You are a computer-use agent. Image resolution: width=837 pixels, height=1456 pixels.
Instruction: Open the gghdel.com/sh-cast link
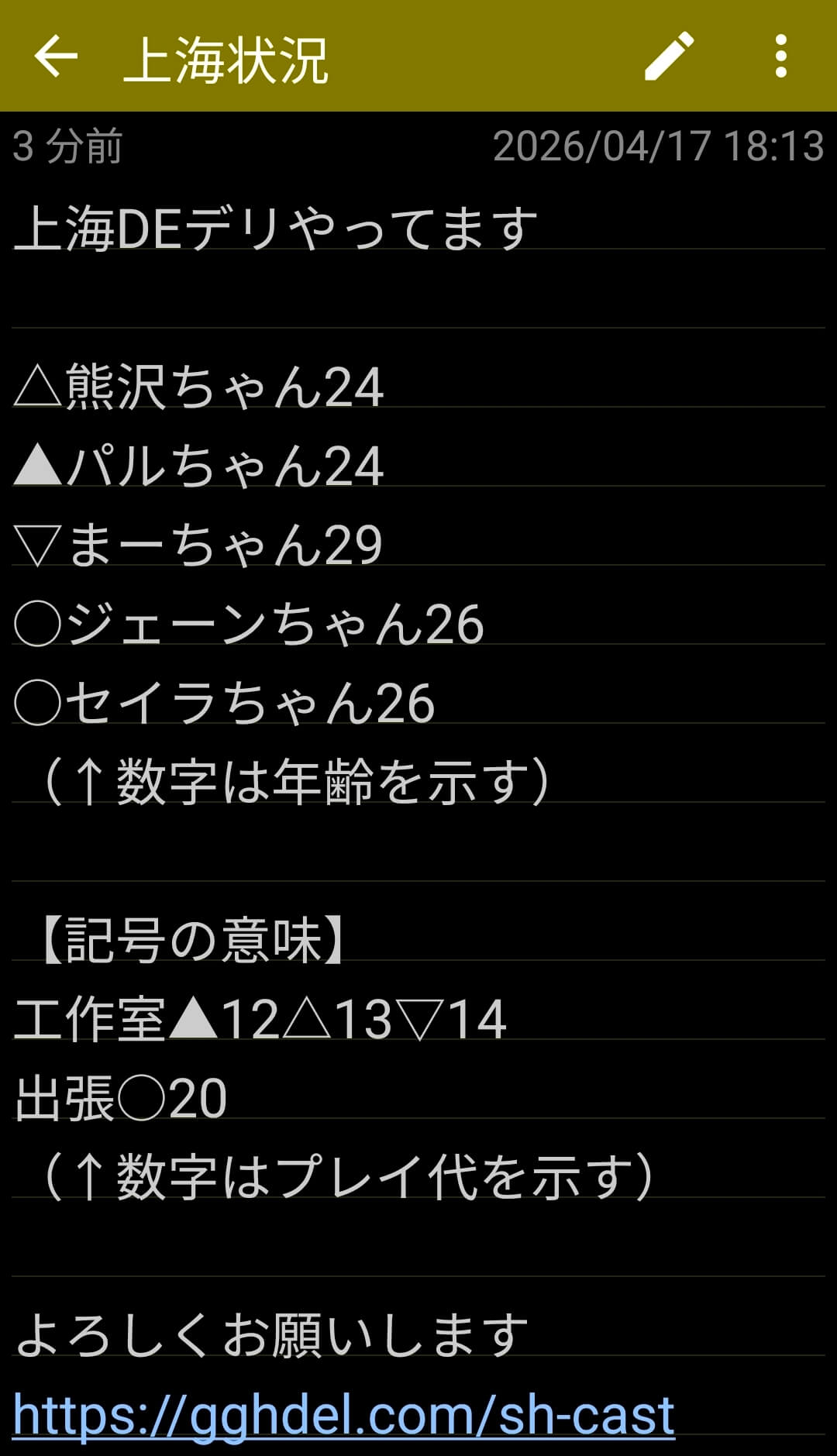point(343,1416)
